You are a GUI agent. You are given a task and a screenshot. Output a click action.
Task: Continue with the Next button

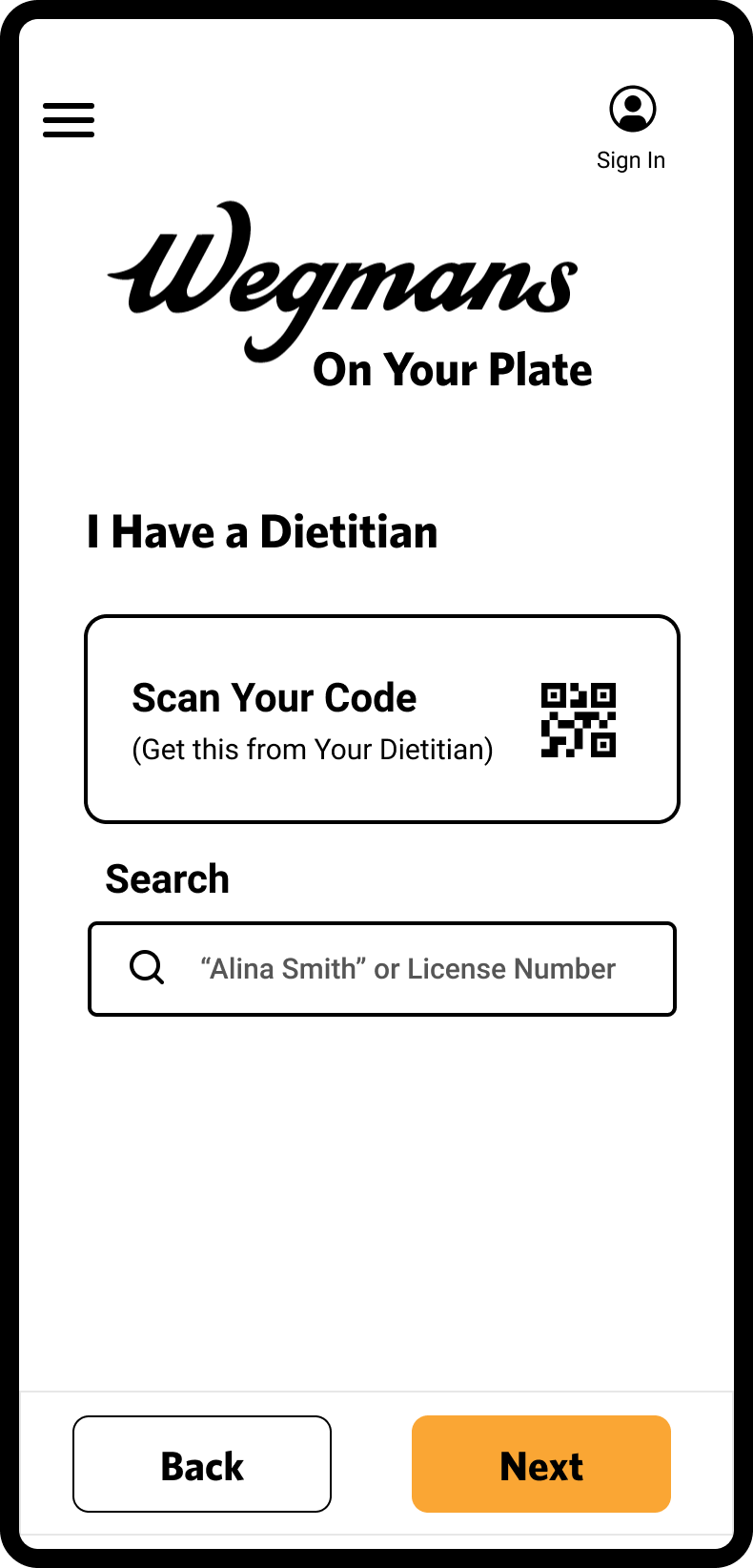point(541,1464)
